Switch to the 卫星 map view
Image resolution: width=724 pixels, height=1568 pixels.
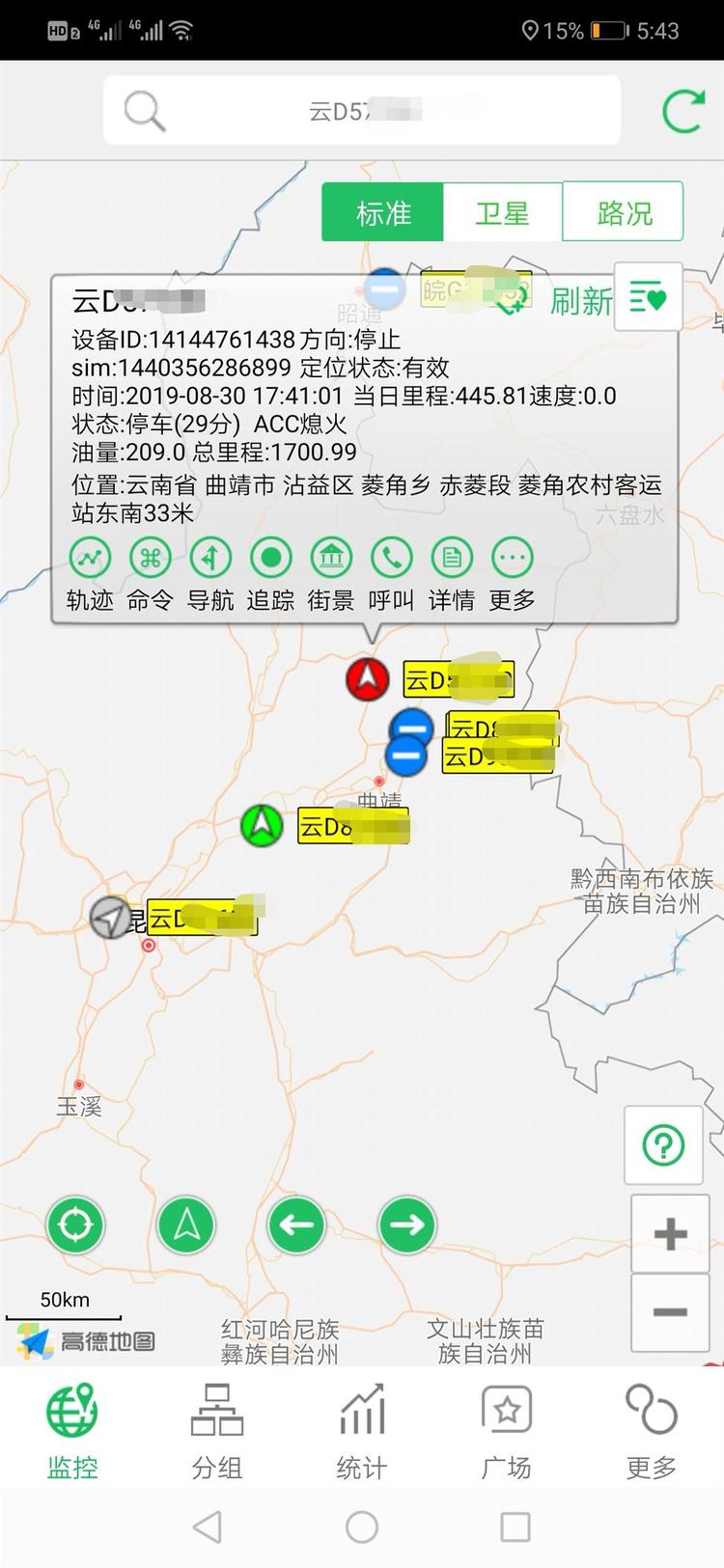[502, 212]
